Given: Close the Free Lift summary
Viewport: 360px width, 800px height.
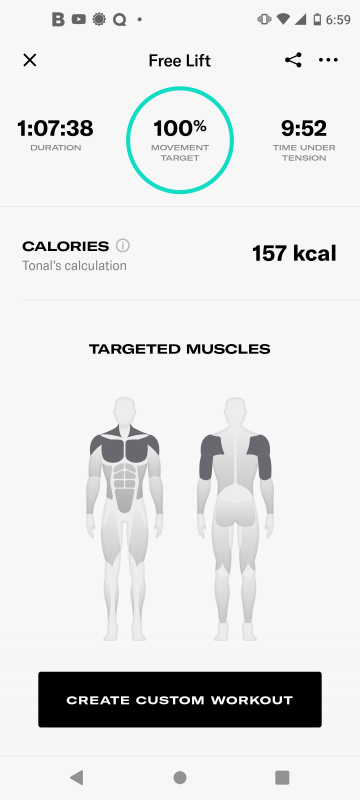Looking at the screenshot, I should (x=30, y=60).
